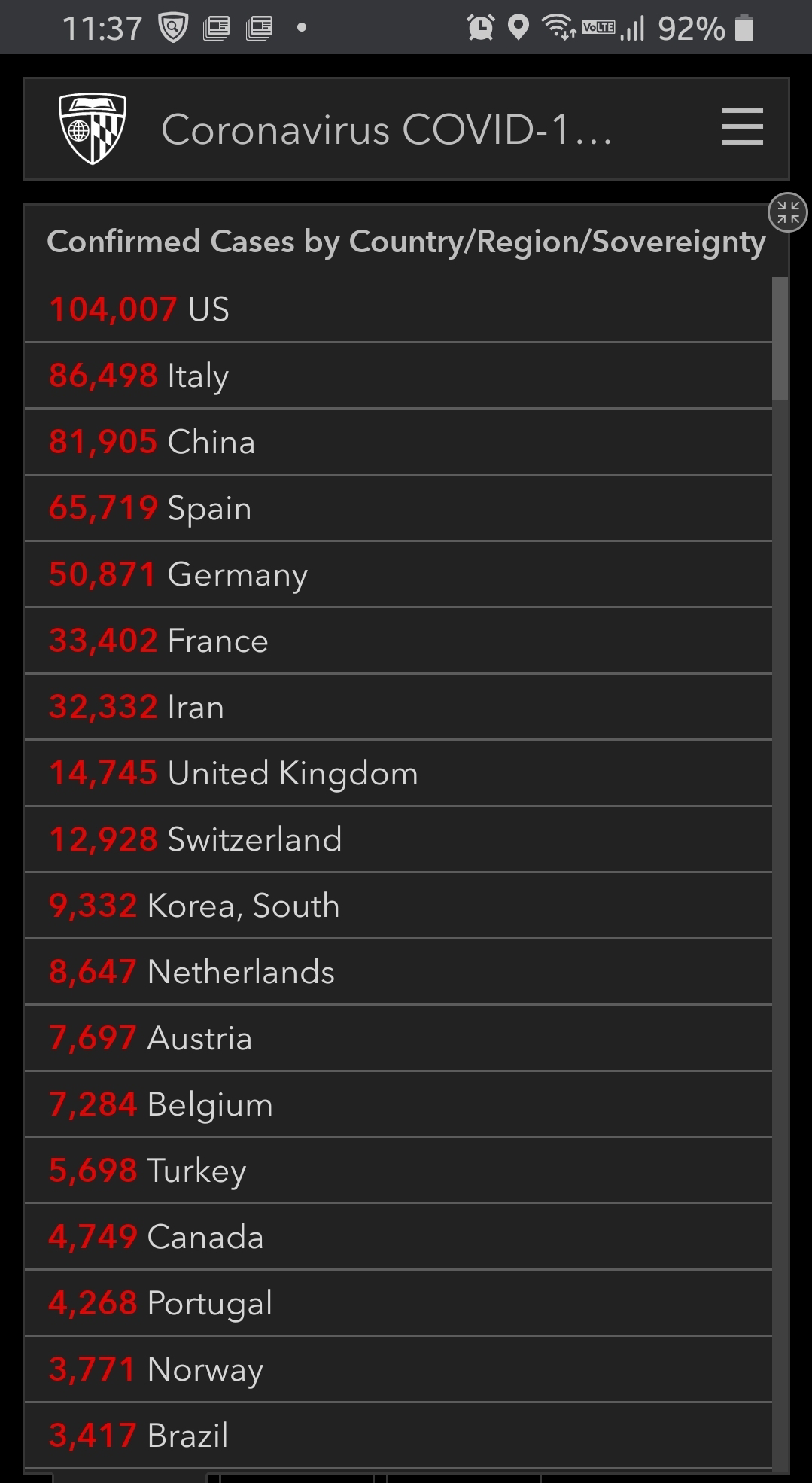The image size is (812, 1483).
Task: Open the hamburger menu
Action: [742, 126]
